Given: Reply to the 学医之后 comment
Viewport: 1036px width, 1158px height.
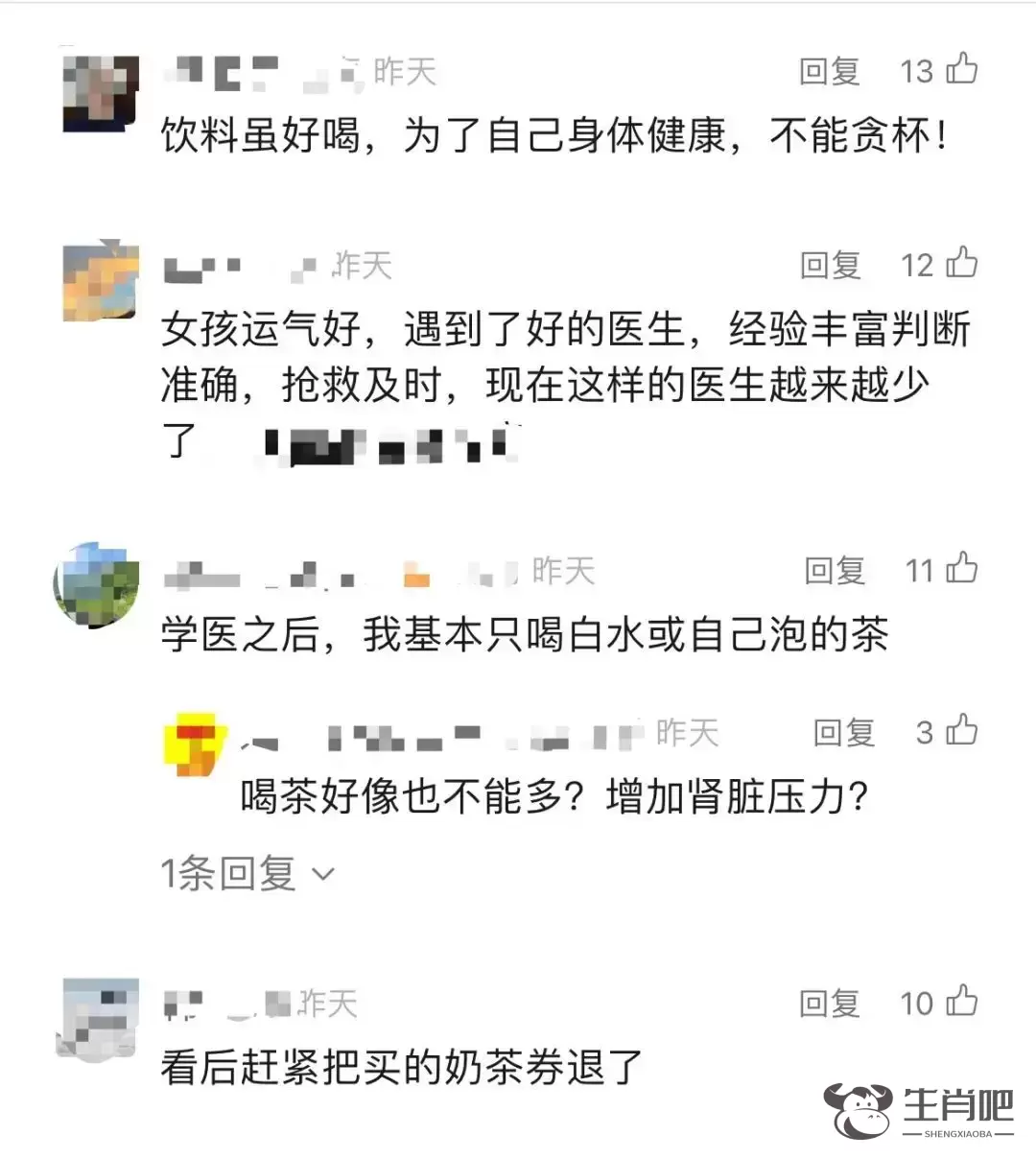Looking at the screenshot, I should (x=834, y=571).
